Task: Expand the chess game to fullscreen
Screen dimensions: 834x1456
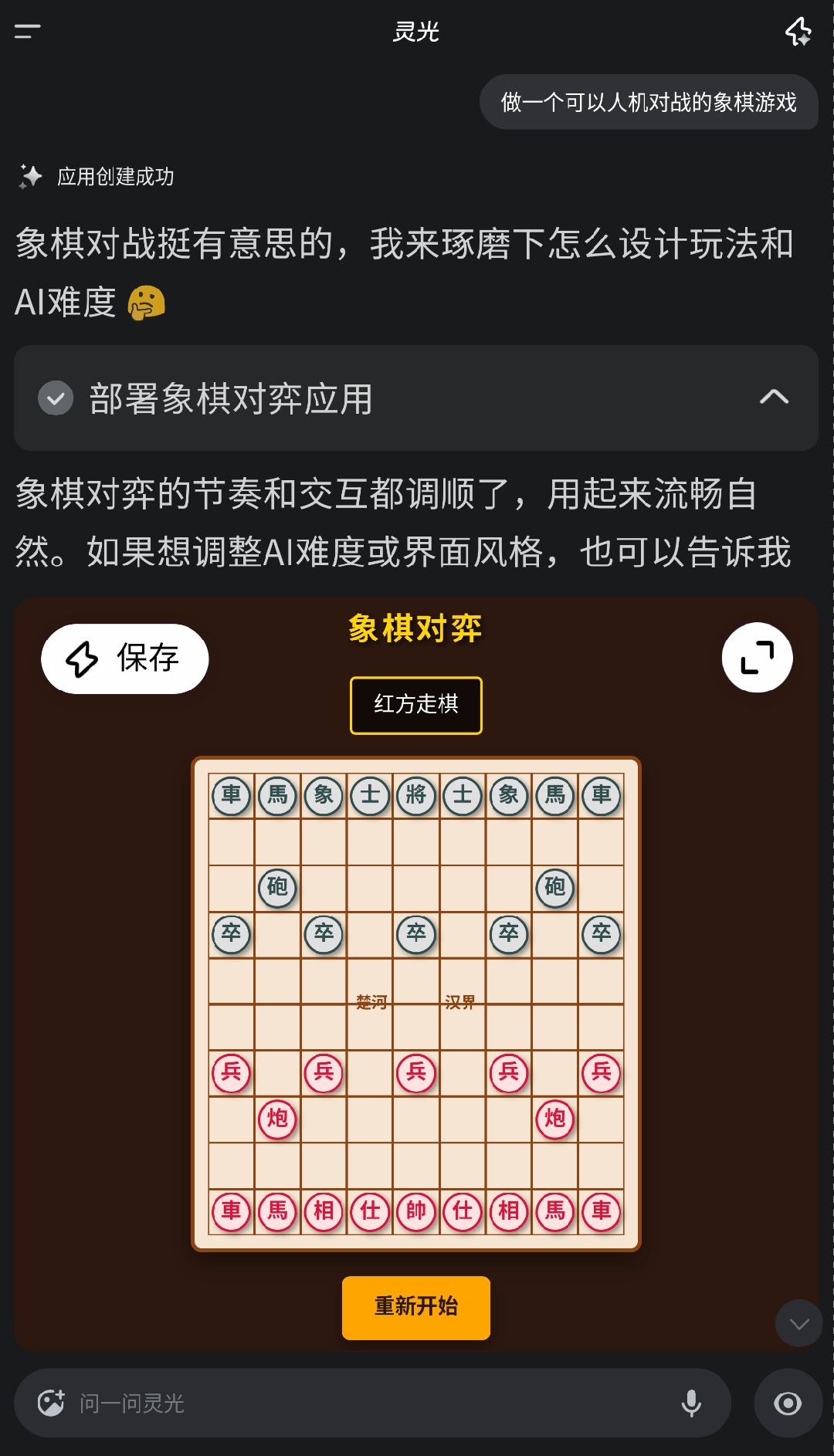Action: click(757, 657)
